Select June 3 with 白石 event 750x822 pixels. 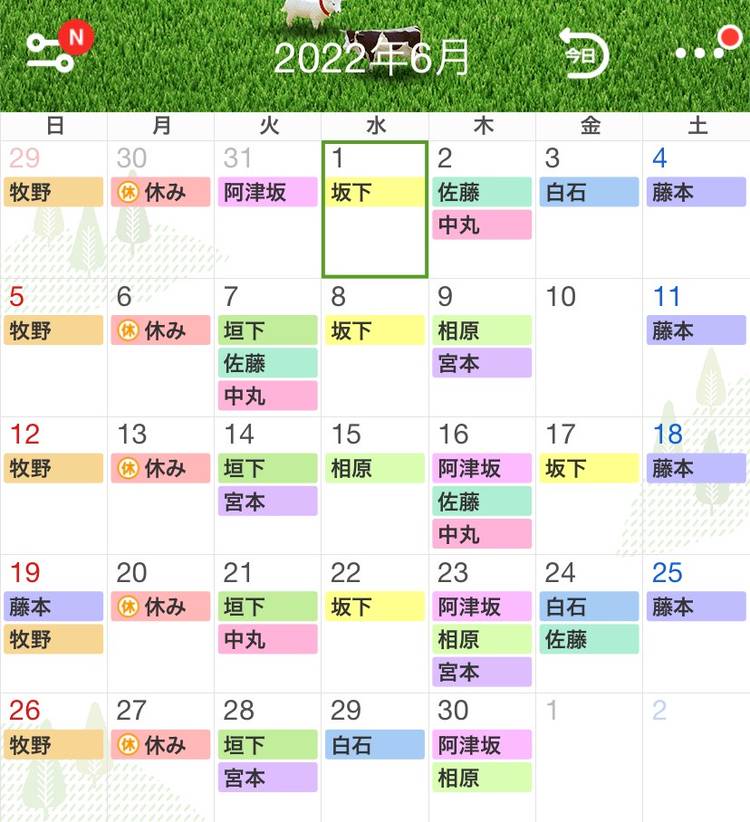pyautogui.click(x=589, y=210)
